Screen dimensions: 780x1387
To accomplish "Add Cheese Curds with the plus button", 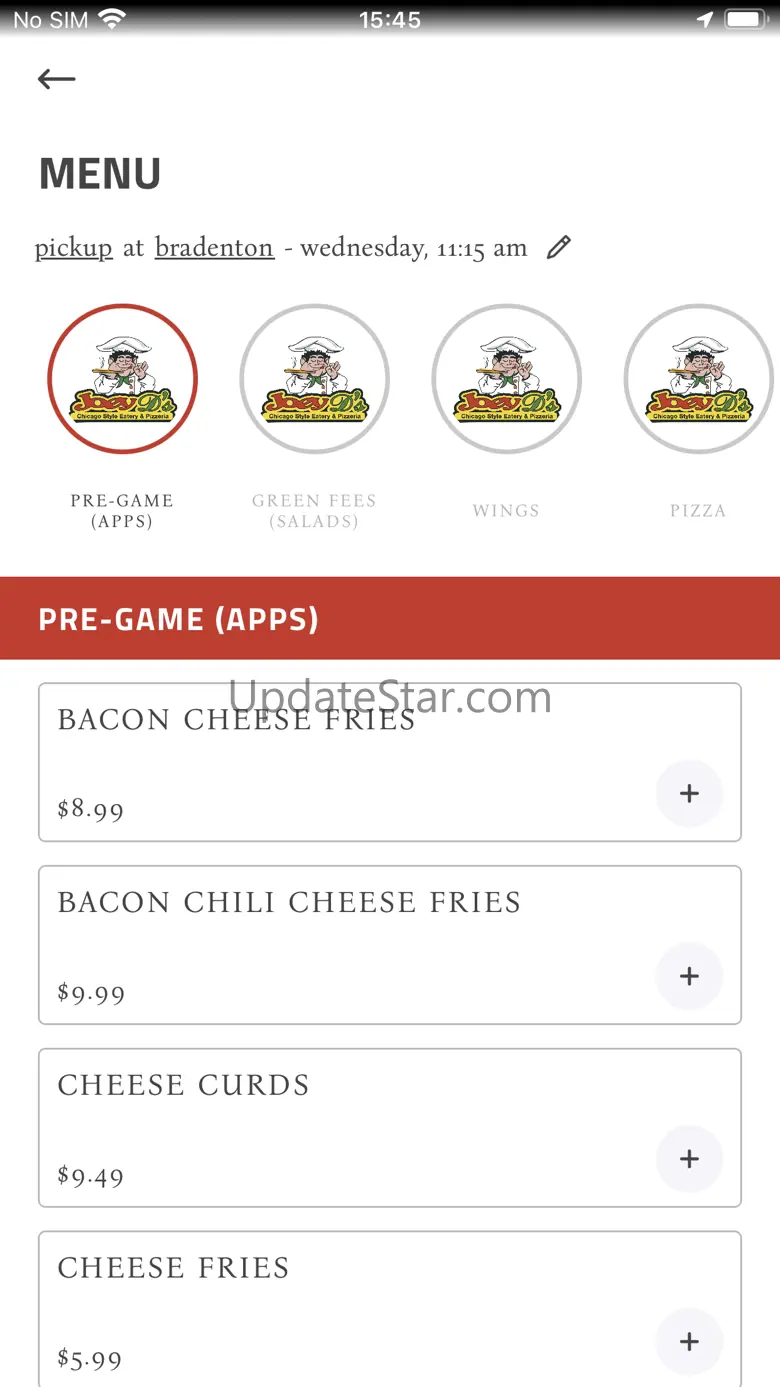I will (689, 1159).
